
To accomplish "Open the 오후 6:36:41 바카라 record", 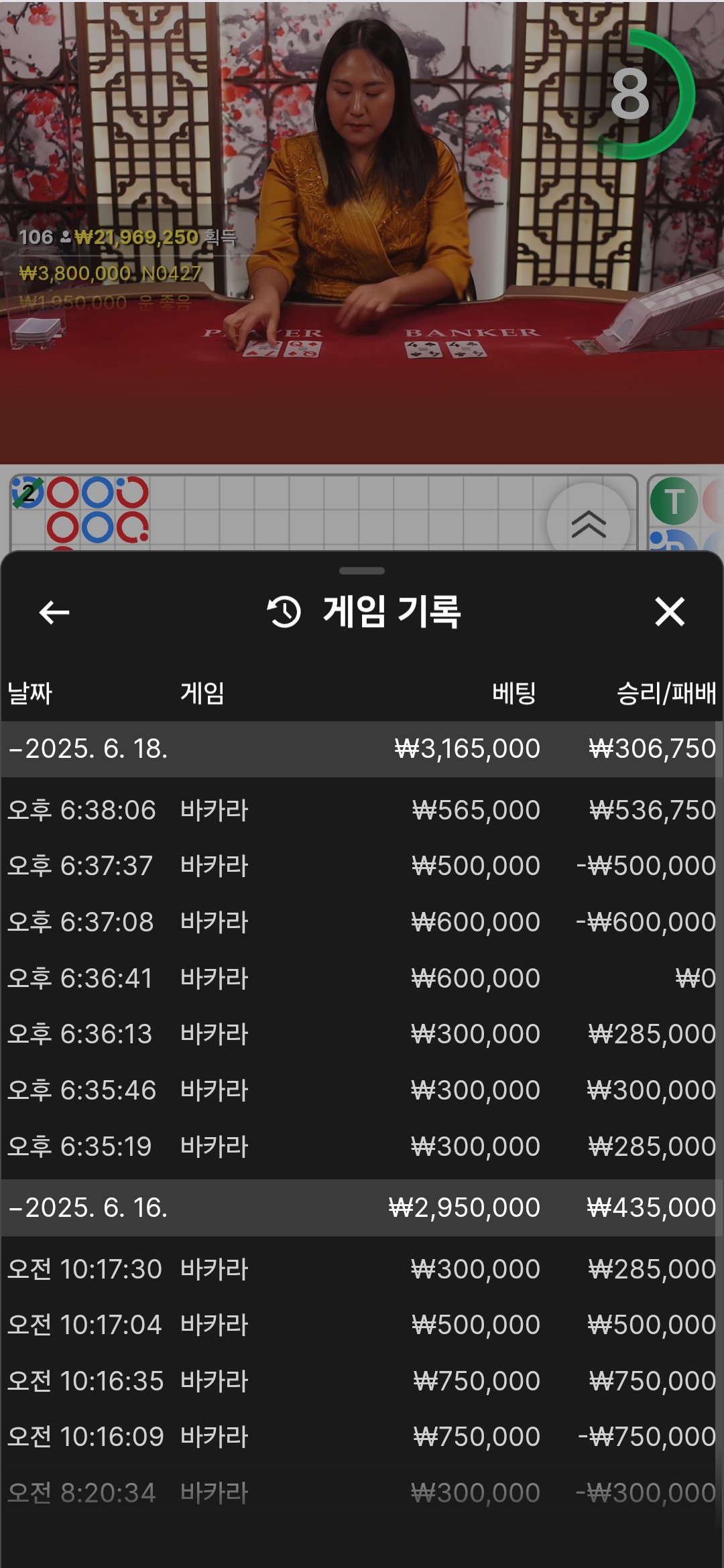I will click(x=362, y=978).
